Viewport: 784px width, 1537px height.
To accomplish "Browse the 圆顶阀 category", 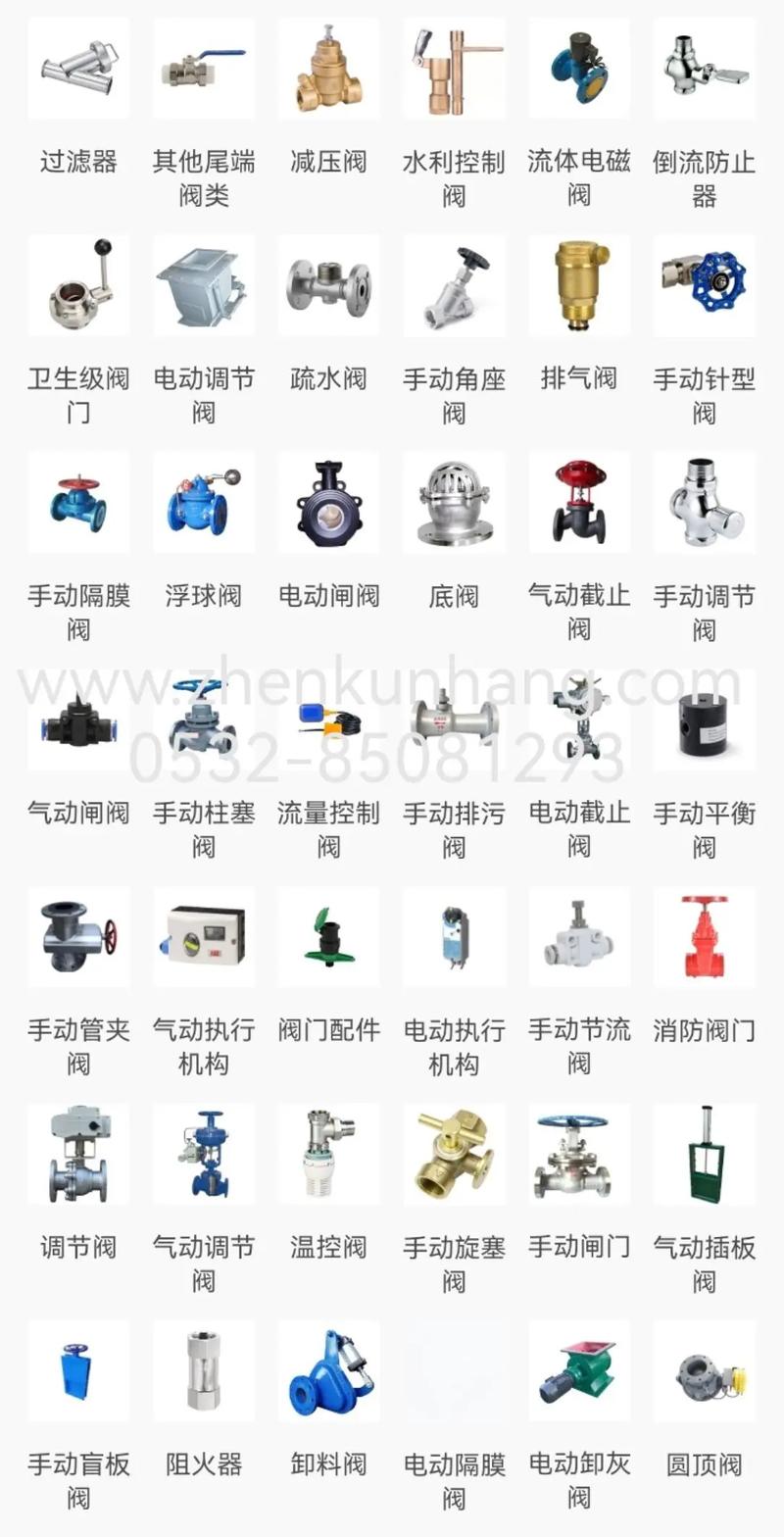I will click(x=704, y=1370).
